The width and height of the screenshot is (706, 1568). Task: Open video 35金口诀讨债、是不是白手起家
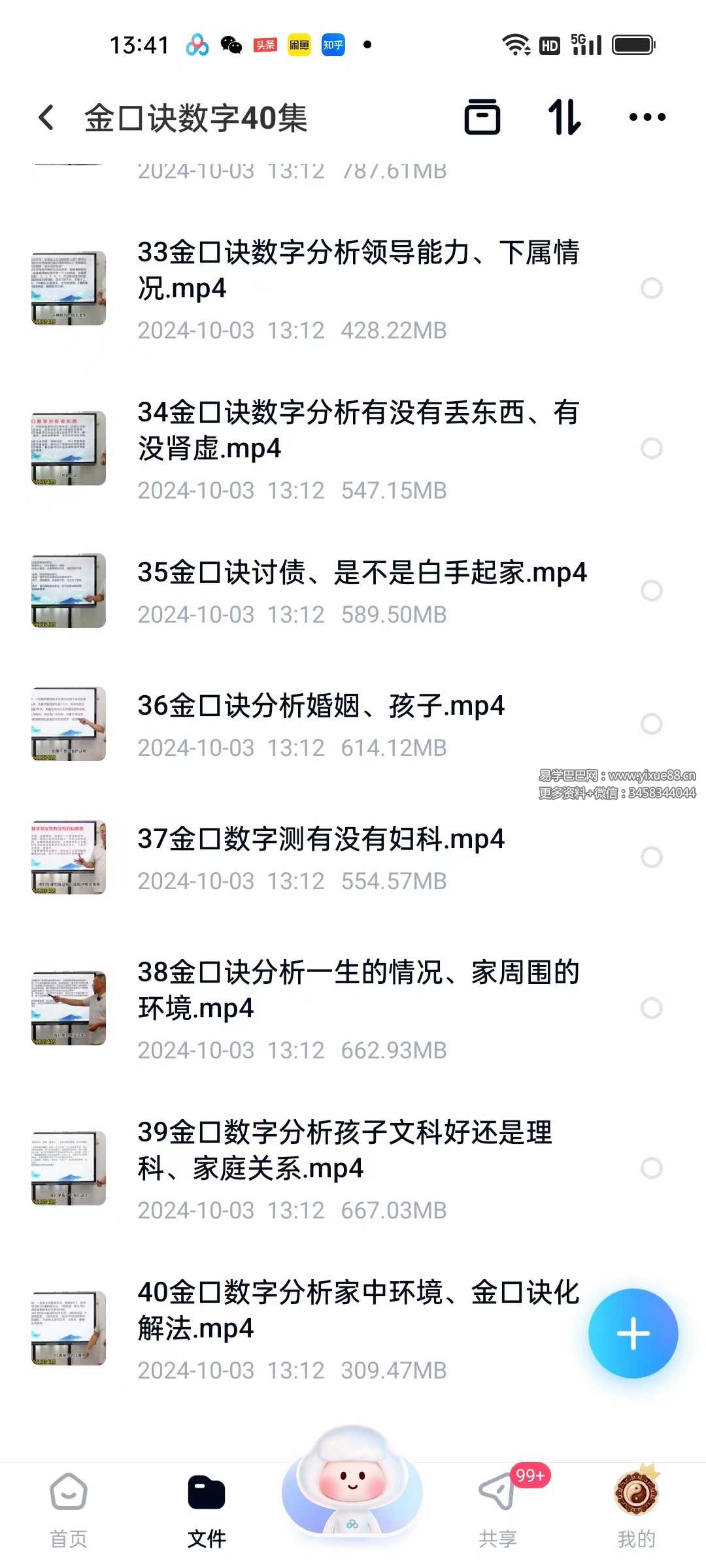coord(361,573)
